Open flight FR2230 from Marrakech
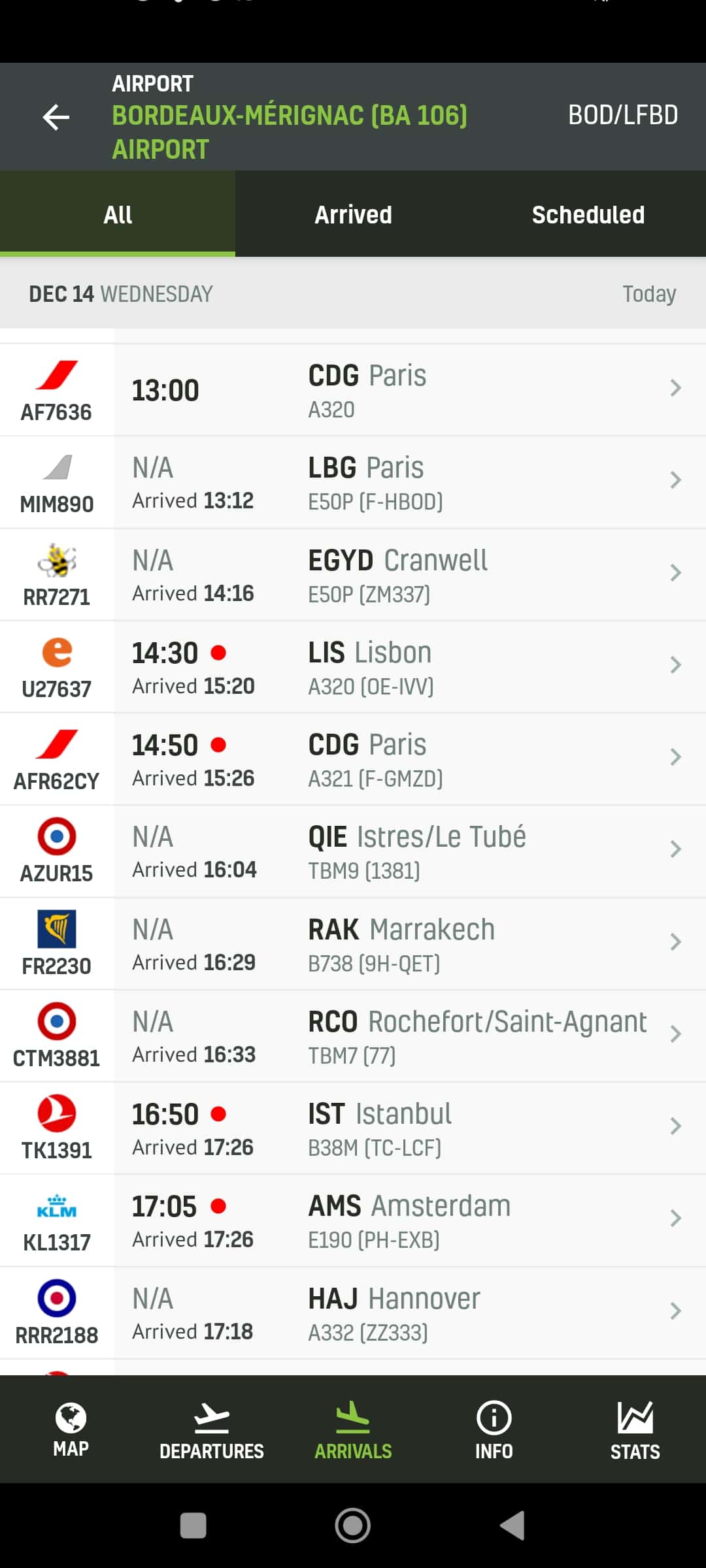The width and height of the screenshot is (706, 1568). [353, 944]
